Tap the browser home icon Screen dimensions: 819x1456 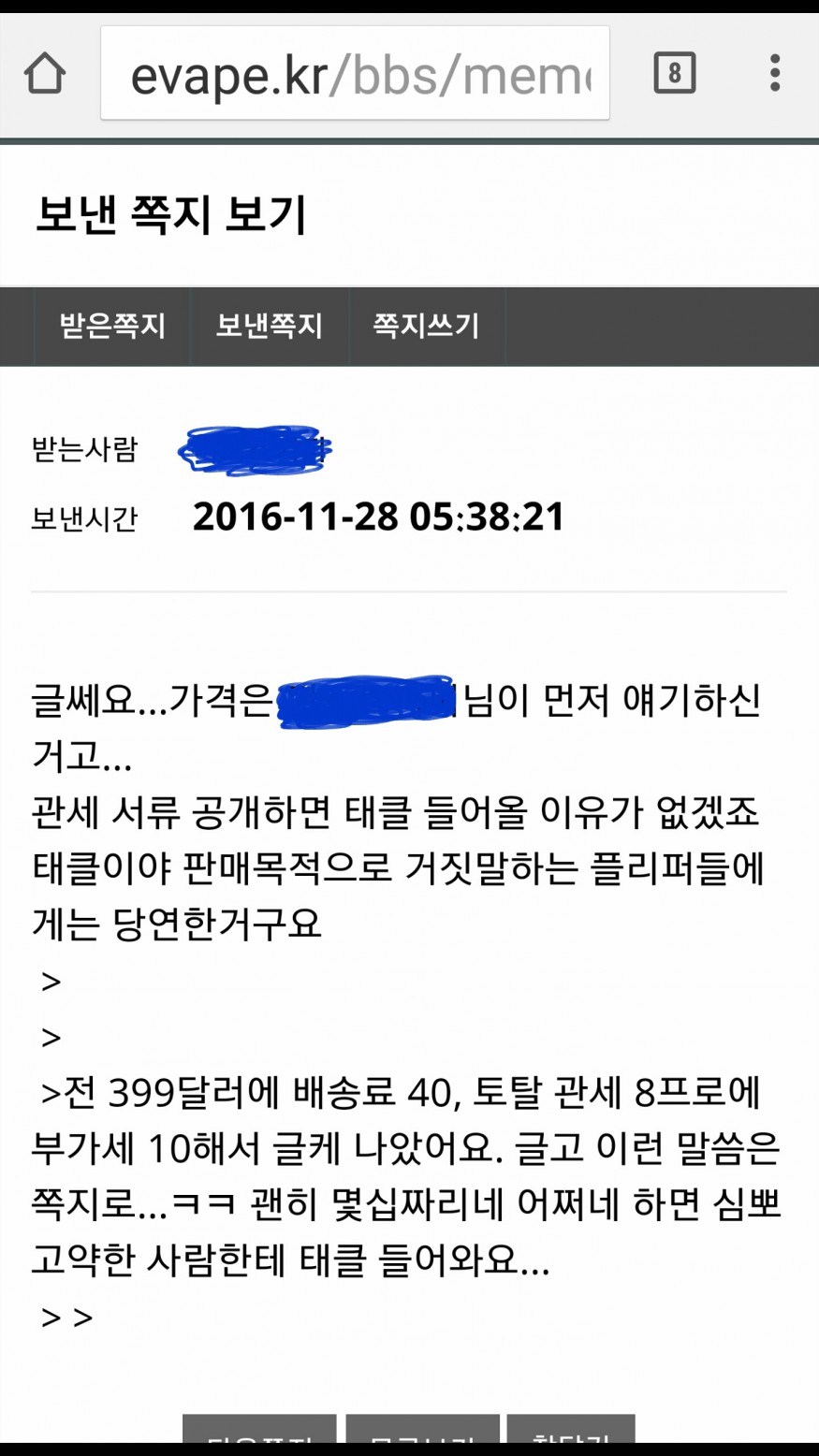(45, 73)
